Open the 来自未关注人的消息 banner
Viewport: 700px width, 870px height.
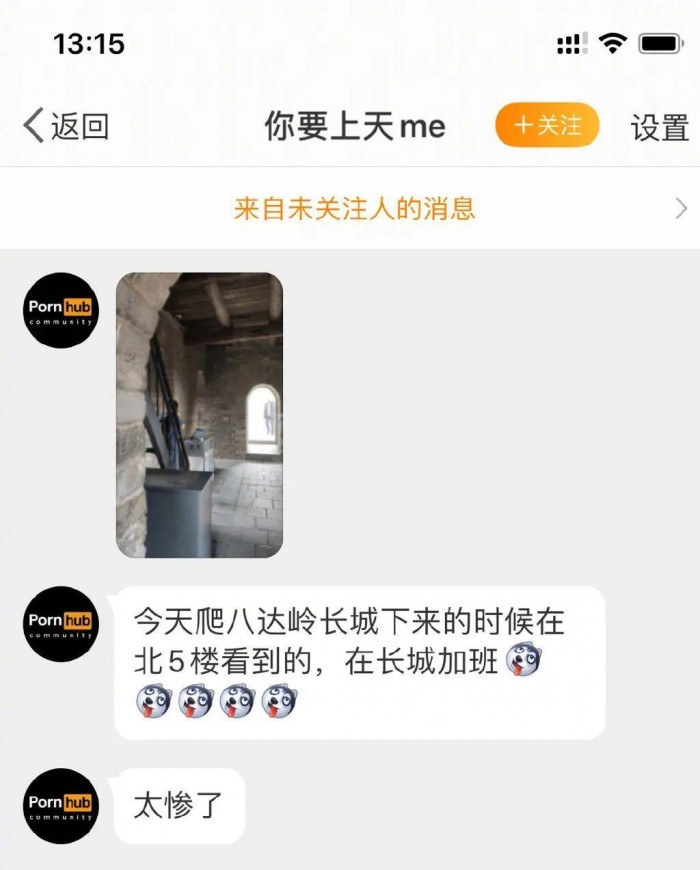point(355,208)
